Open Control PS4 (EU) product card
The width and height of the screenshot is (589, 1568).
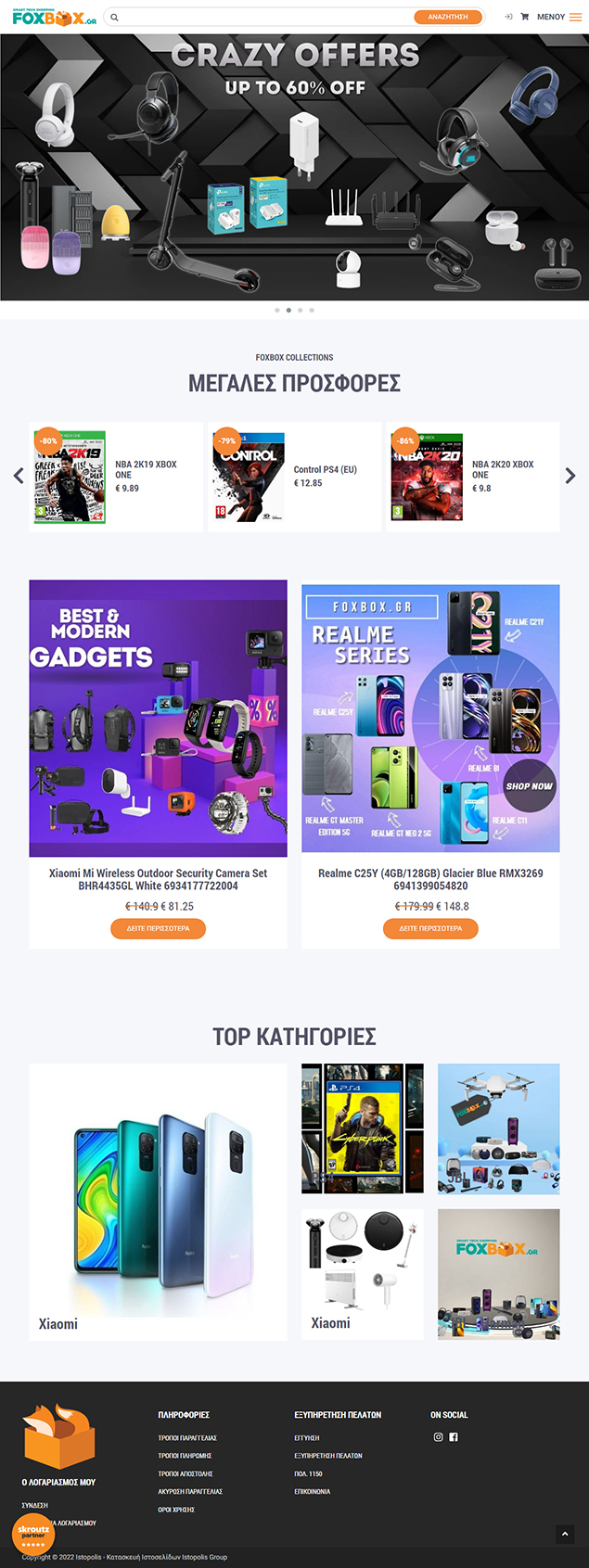pos(294,477)
